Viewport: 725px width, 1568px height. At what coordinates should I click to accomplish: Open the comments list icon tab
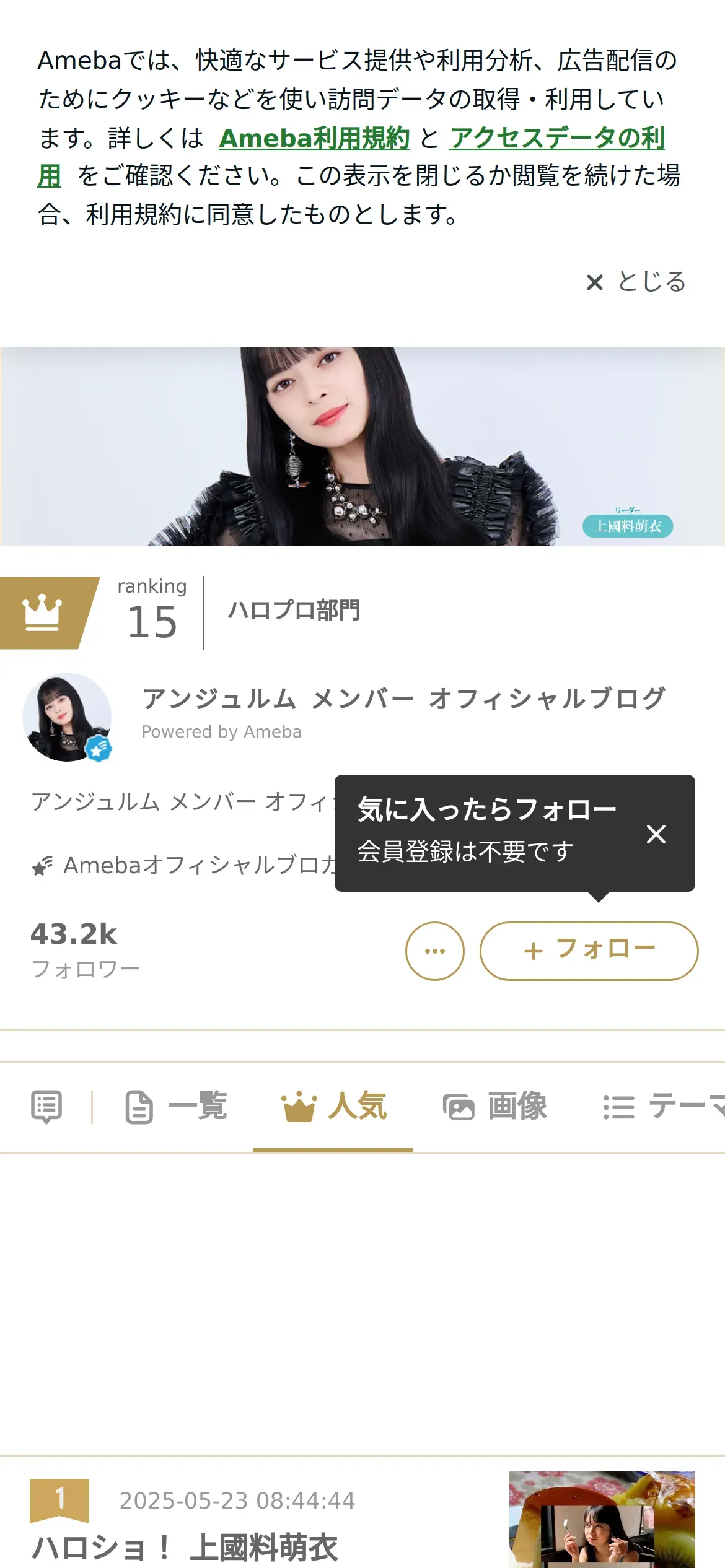pyautogui.click(x=46, y=1107)
